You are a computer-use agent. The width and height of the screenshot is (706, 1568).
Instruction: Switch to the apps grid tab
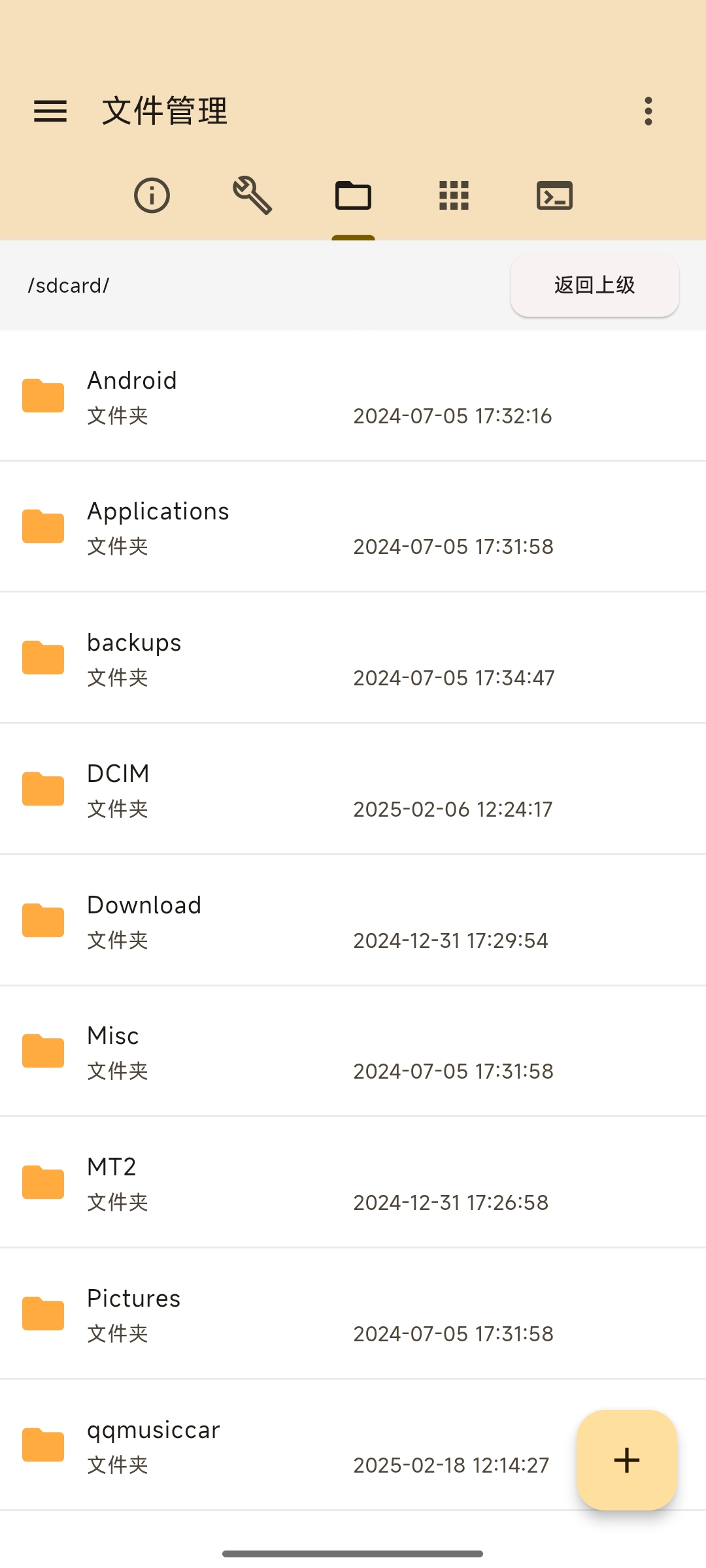(454, 195)
